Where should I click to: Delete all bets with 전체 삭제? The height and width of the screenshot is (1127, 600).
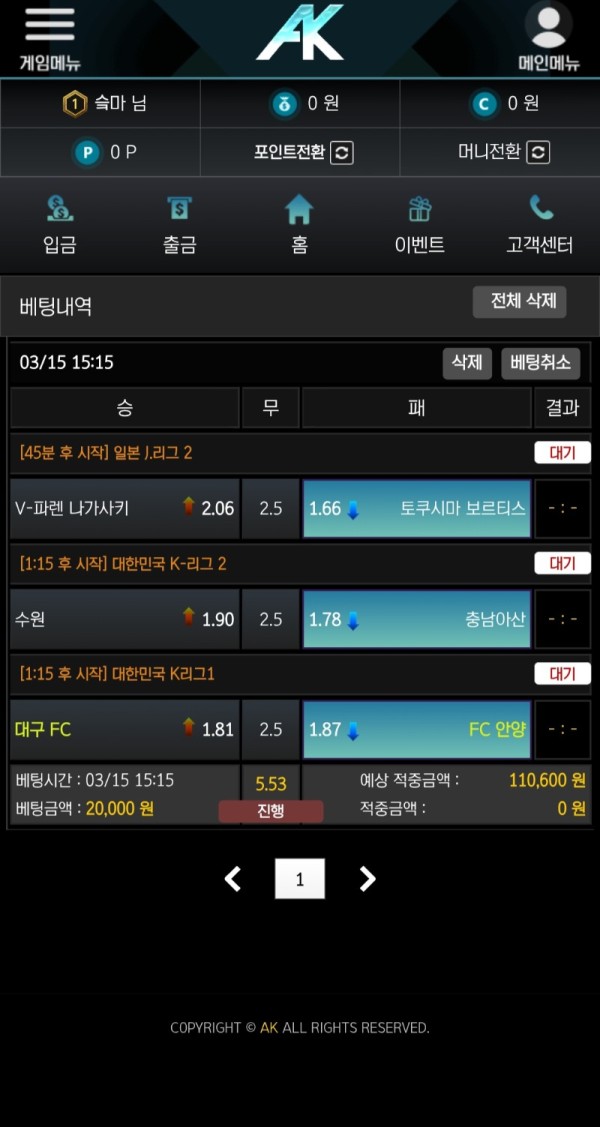pos(519,302)
